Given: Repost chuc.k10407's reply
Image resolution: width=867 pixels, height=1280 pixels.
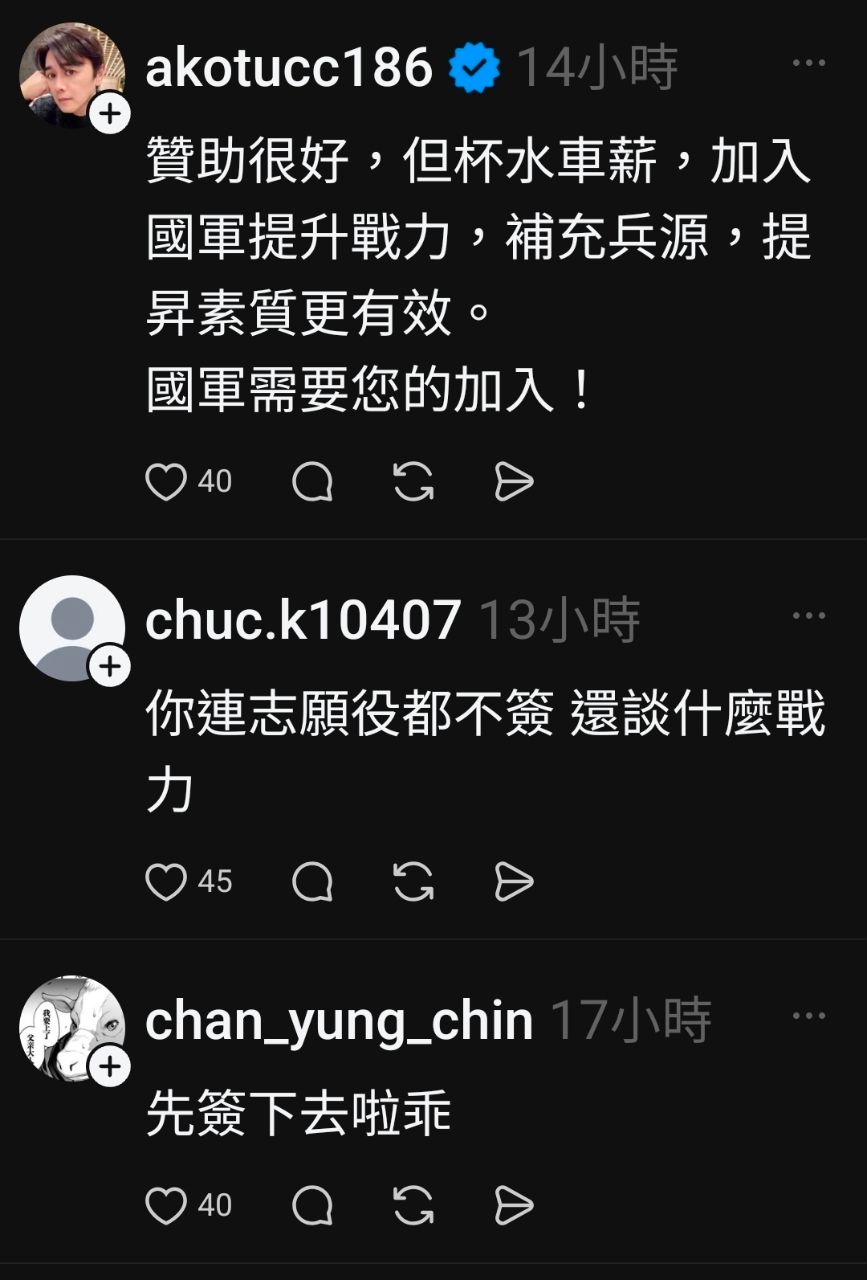Looking at the screenshot, I should (x=413, y=882).
